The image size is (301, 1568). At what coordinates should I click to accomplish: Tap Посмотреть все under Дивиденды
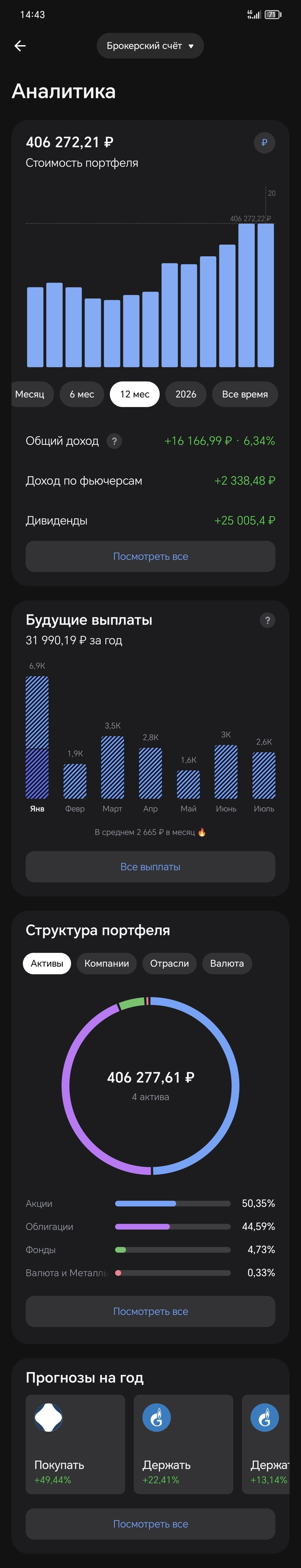pyautogui.click(x=150, y=556)
